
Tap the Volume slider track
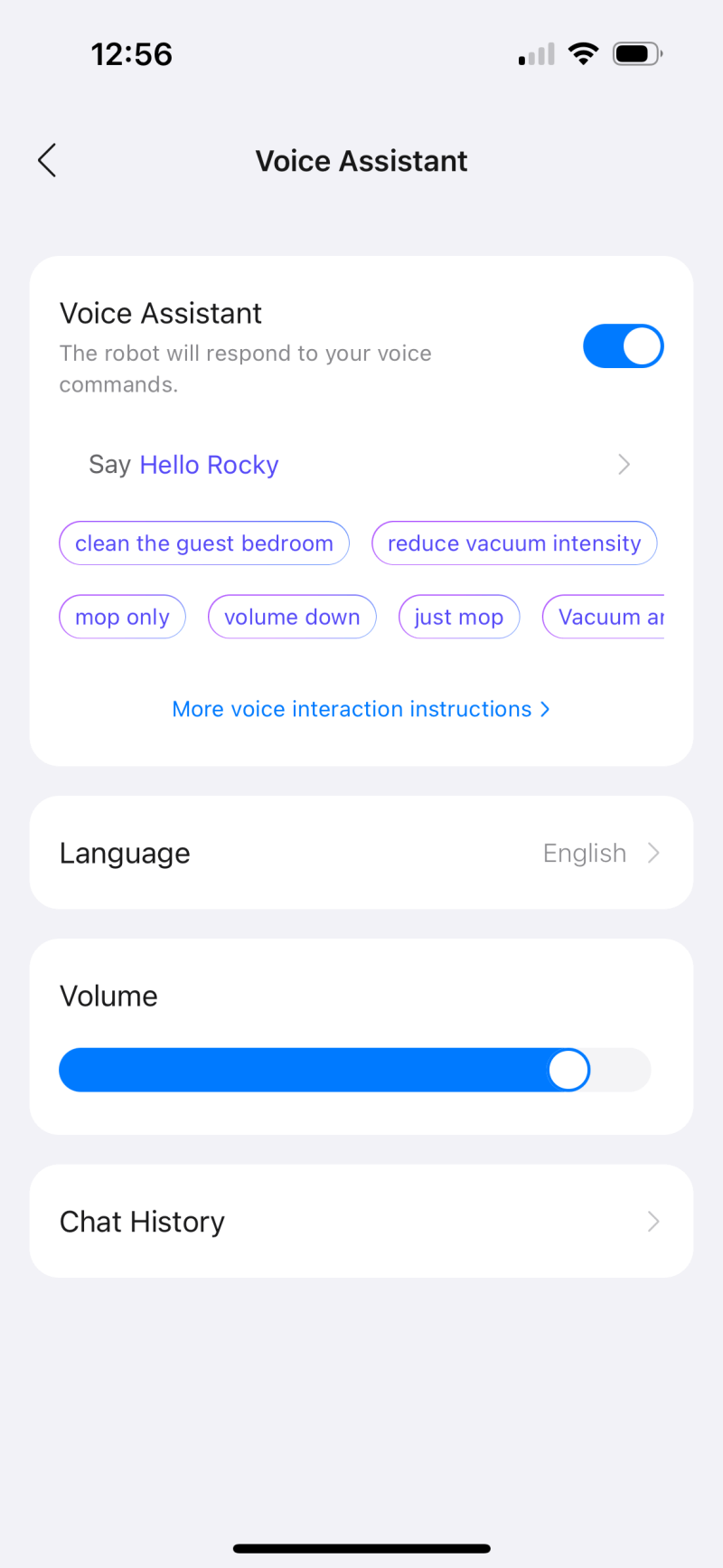[x=354, y=1070]
